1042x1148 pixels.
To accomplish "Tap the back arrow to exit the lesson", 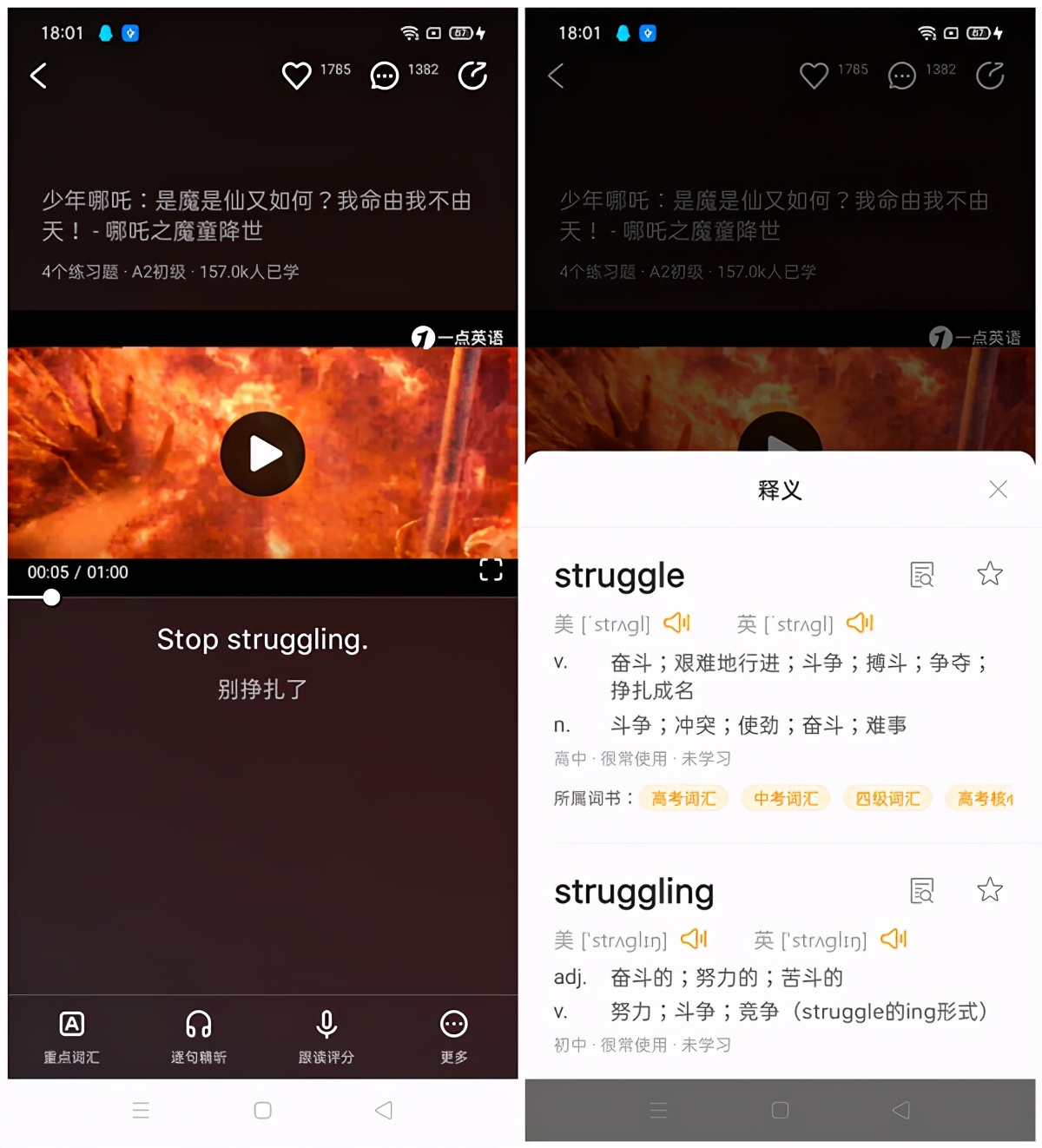I will click(x=38, y=76).
